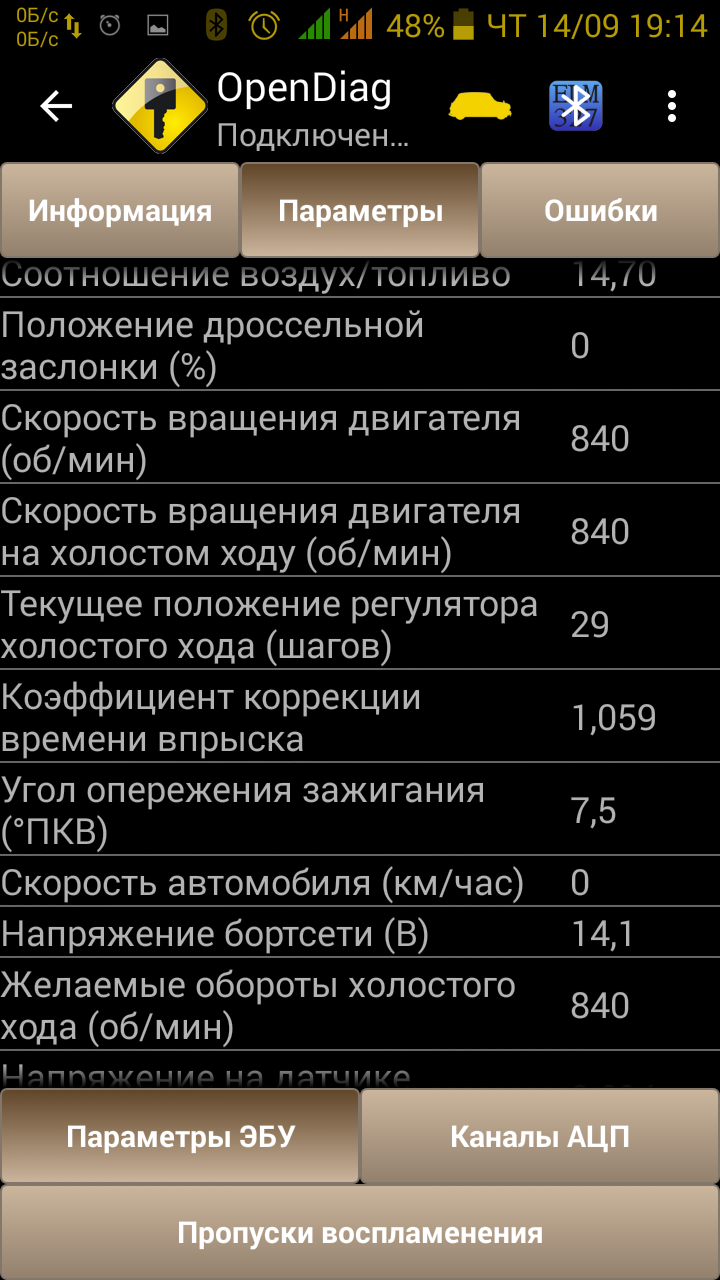Go back using the arrow icon

click(x=56, y=106)
